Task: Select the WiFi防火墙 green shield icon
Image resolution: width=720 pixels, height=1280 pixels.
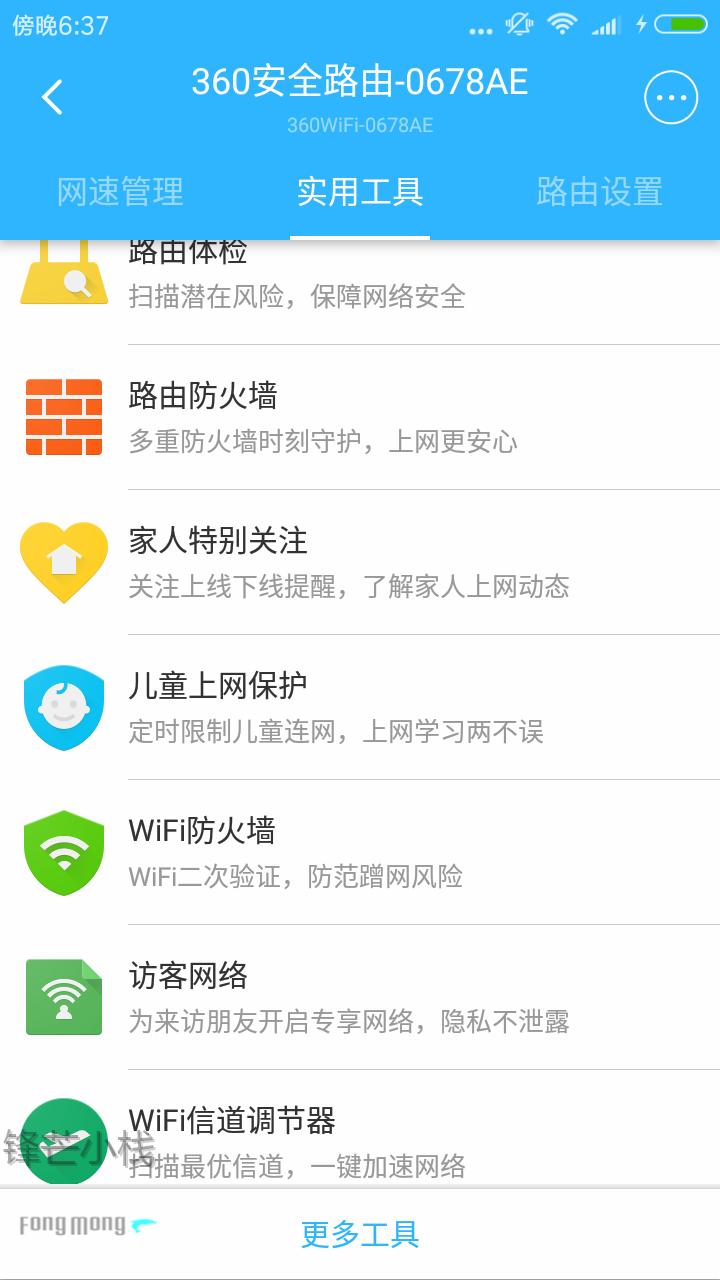Action: pyautogui.click(x=63, y=851)
